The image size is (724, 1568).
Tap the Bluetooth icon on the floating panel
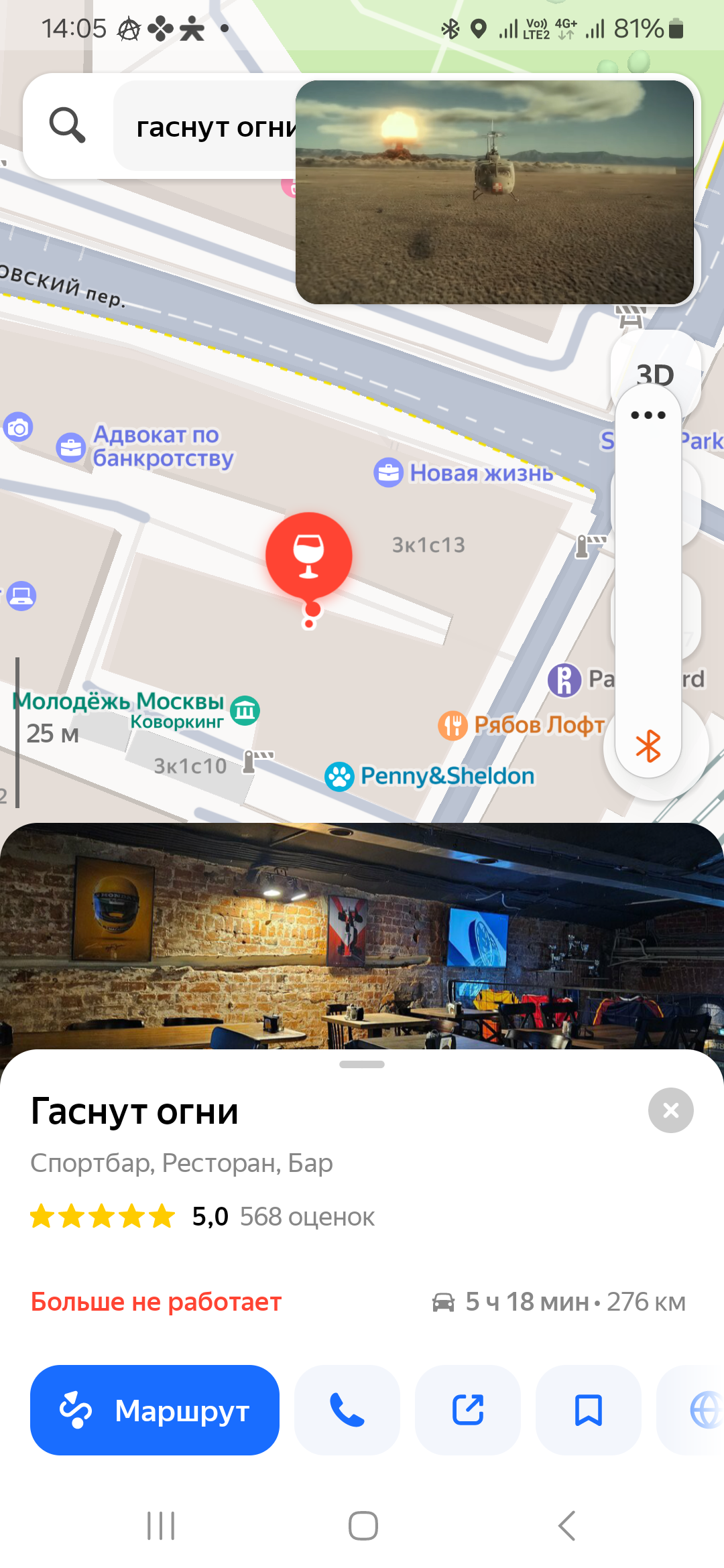pos(648,746)
